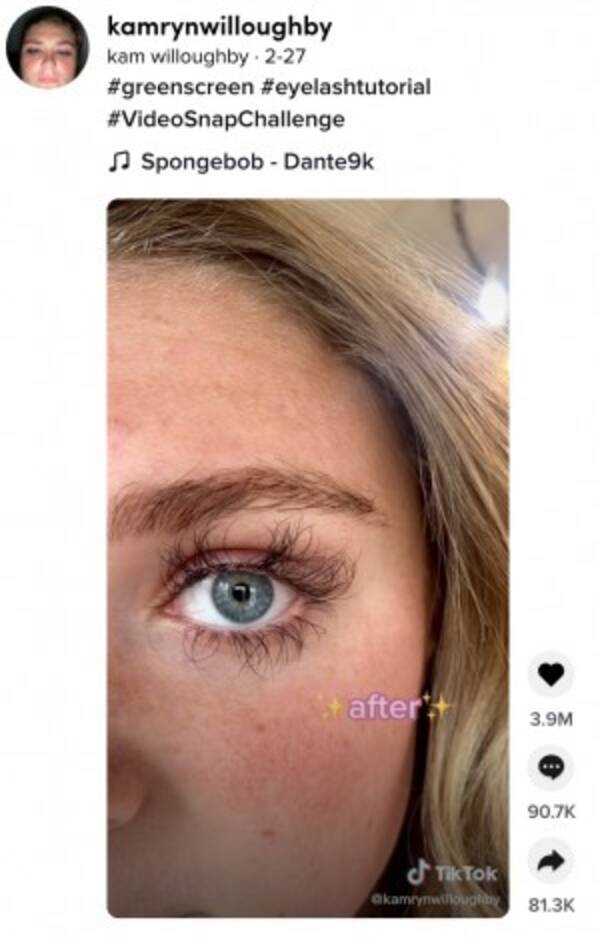600x942 pixels.
Task: Share this video with the arrow icon
Action: (x=550, y=860)
